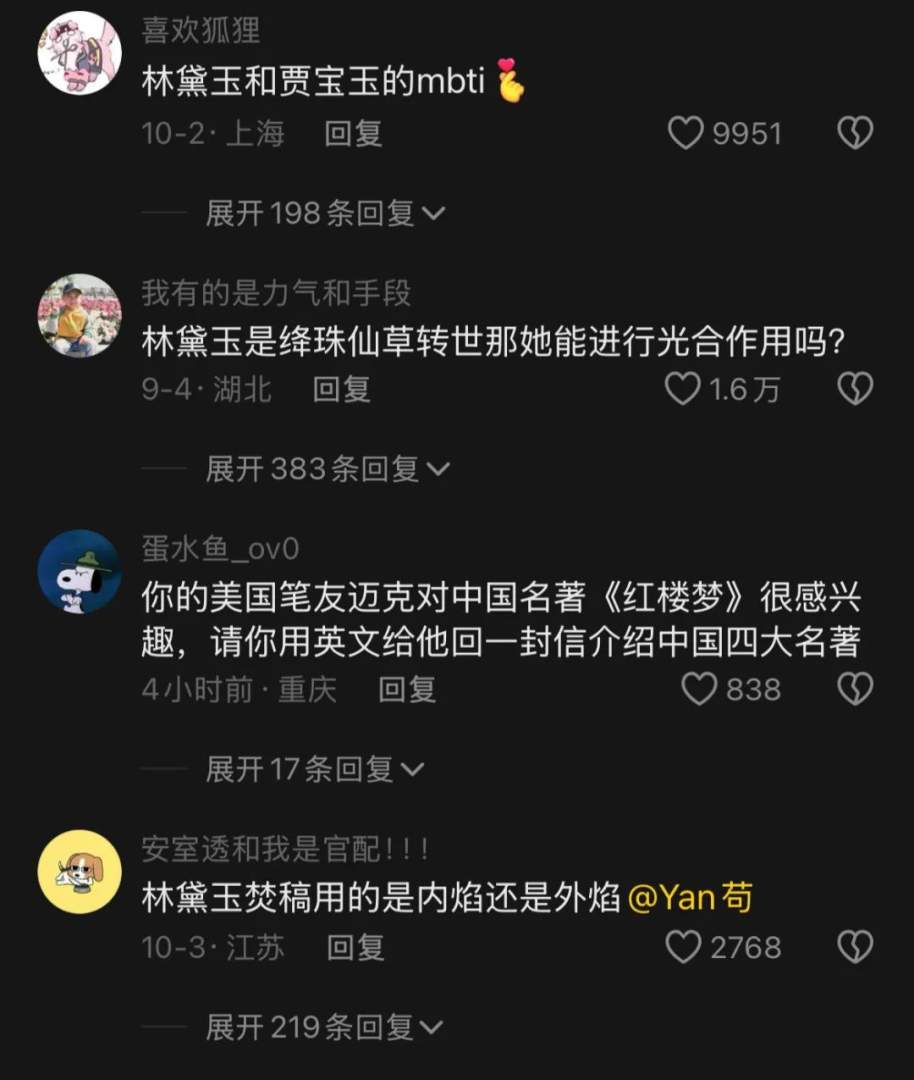Screen dimensions: 914x1080
Task: Like the photosynthesis comment by 我有的是力气和手段
Action: click(684, 389)
